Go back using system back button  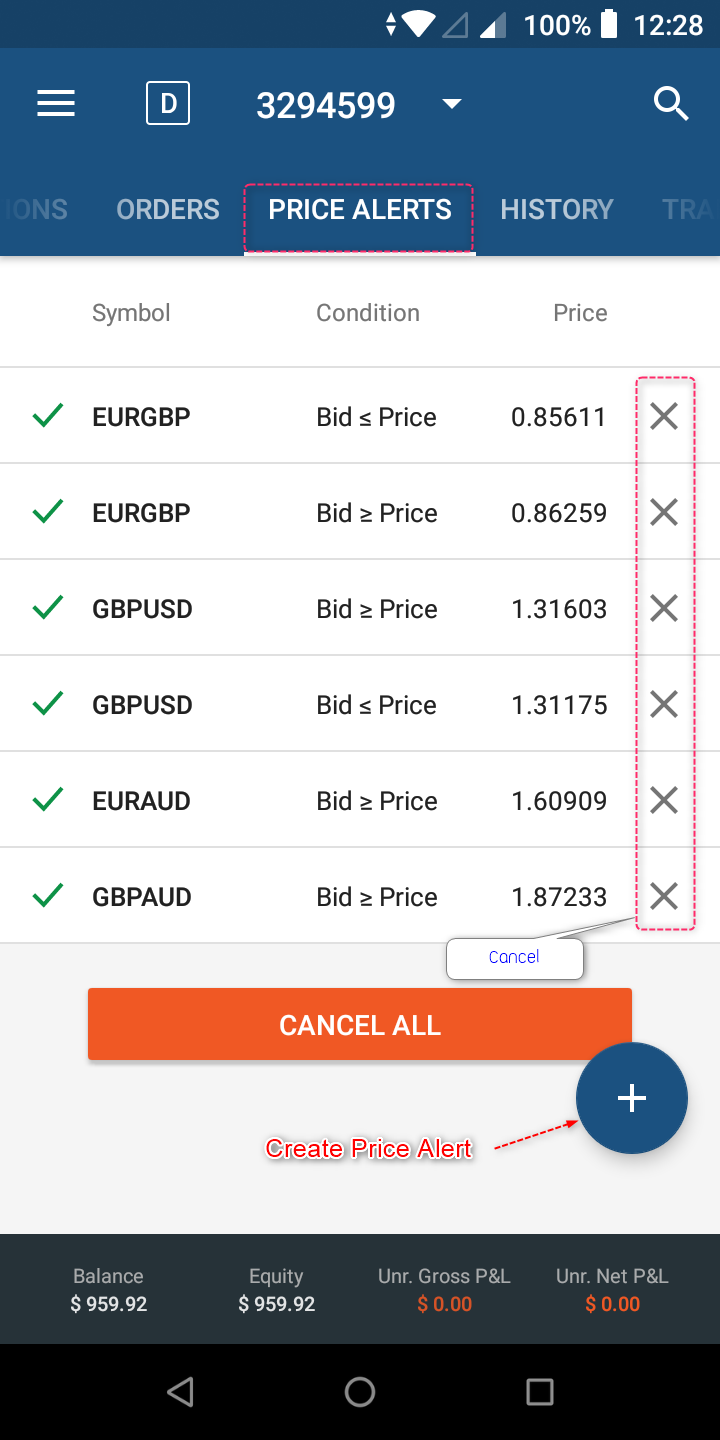(x=180, y=1391)
